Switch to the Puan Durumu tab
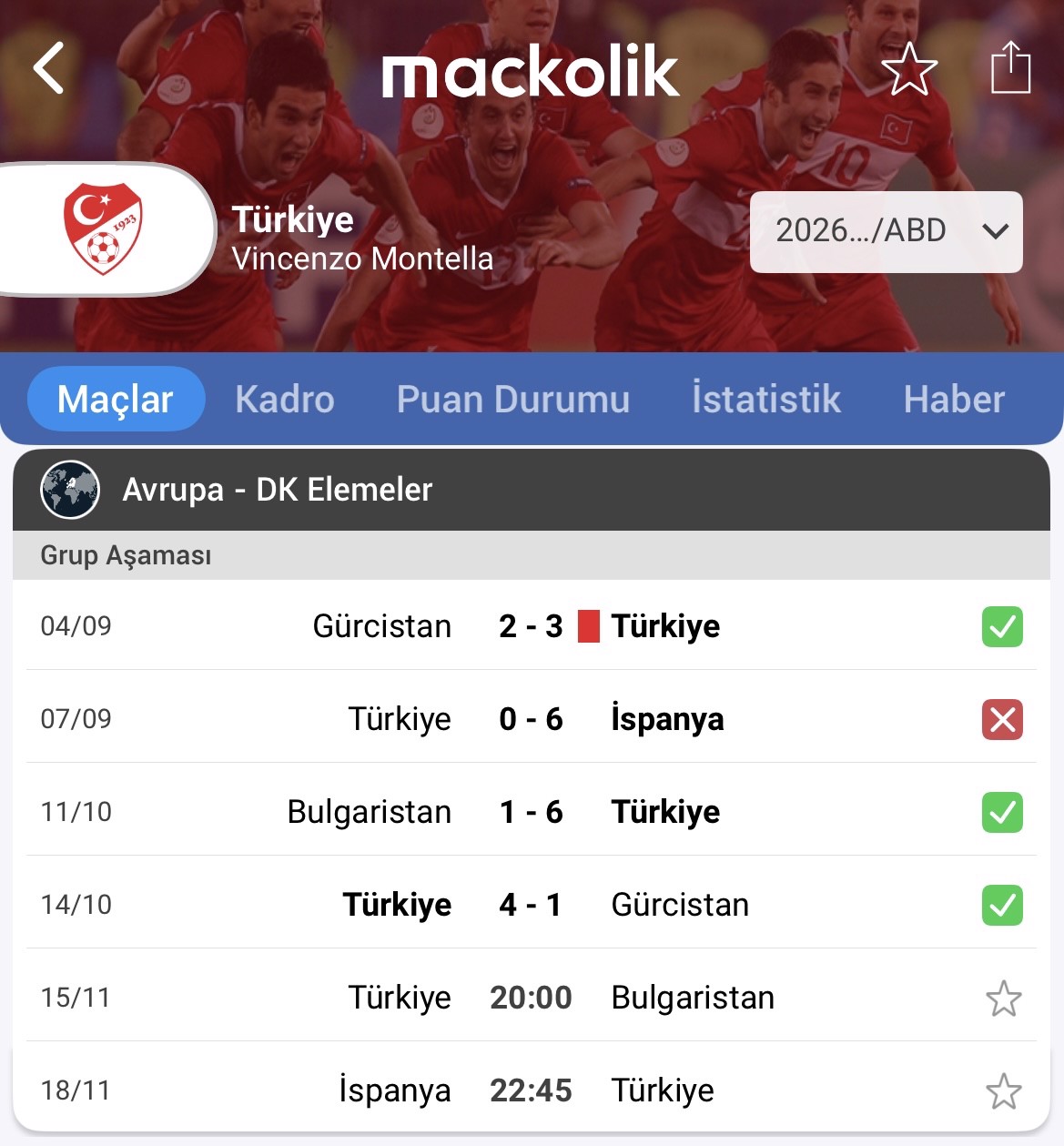 point(512,399)
